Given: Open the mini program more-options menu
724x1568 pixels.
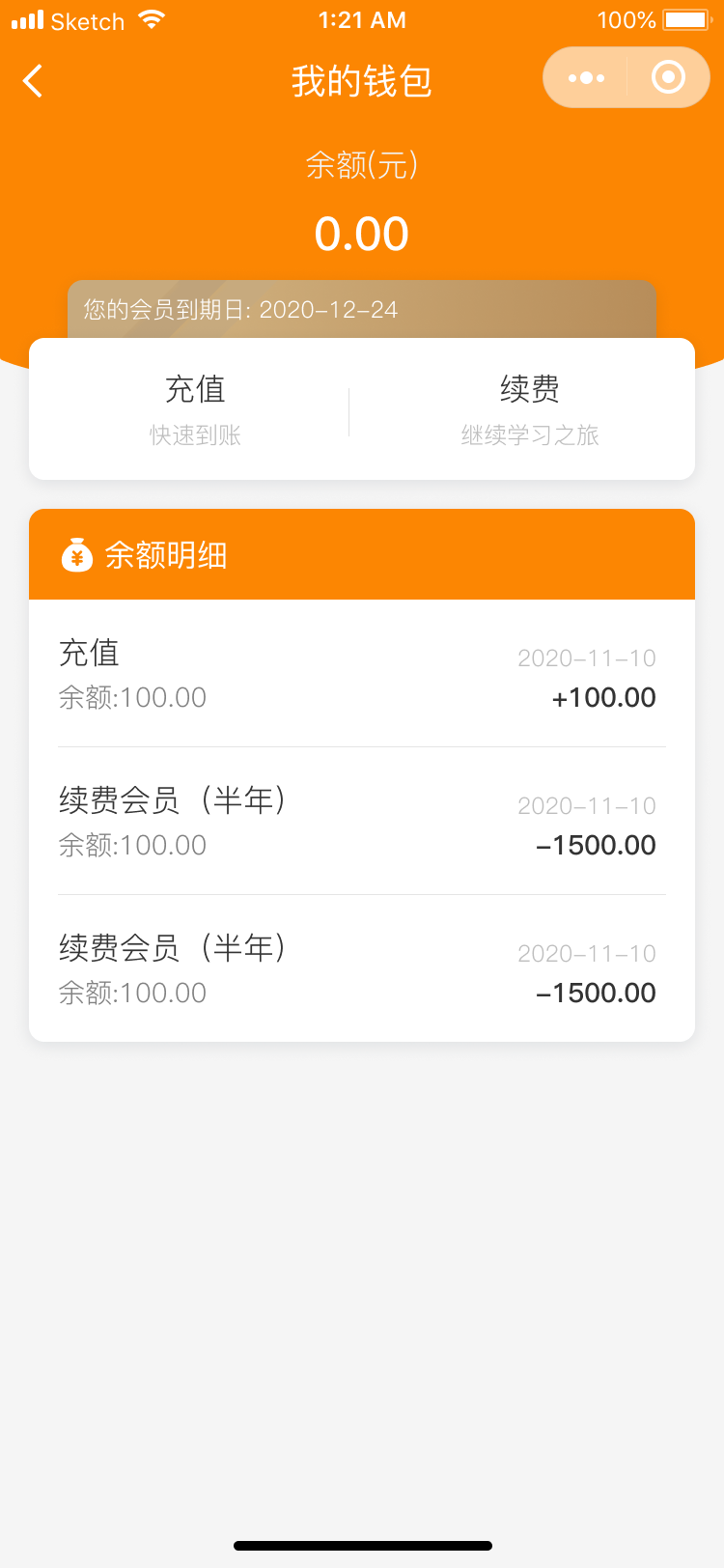Looking at the screenshot, I should tap(586, 78).
